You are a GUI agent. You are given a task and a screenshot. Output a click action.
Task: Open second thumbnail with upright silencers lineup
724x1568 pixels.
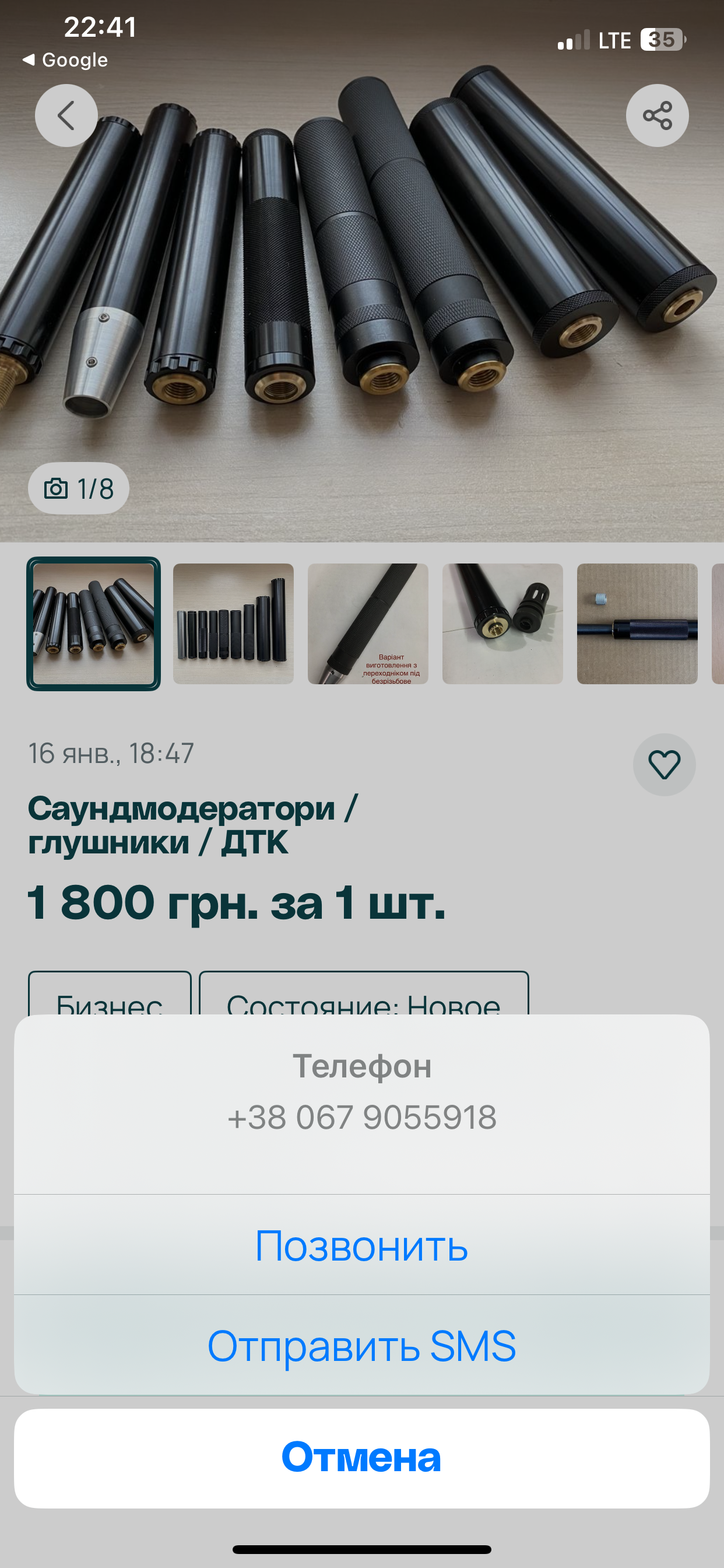[x=233, y=624]
